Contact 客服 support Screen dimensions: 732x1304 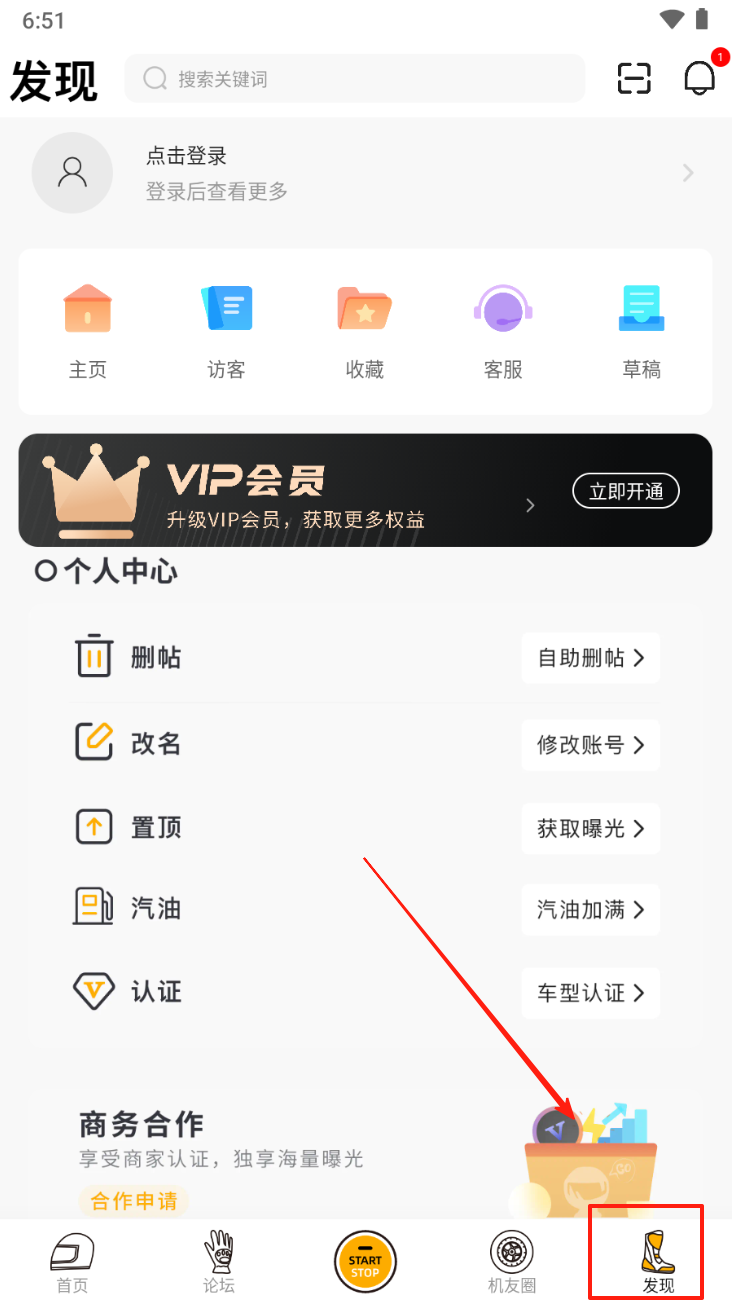tap(503, 331)
